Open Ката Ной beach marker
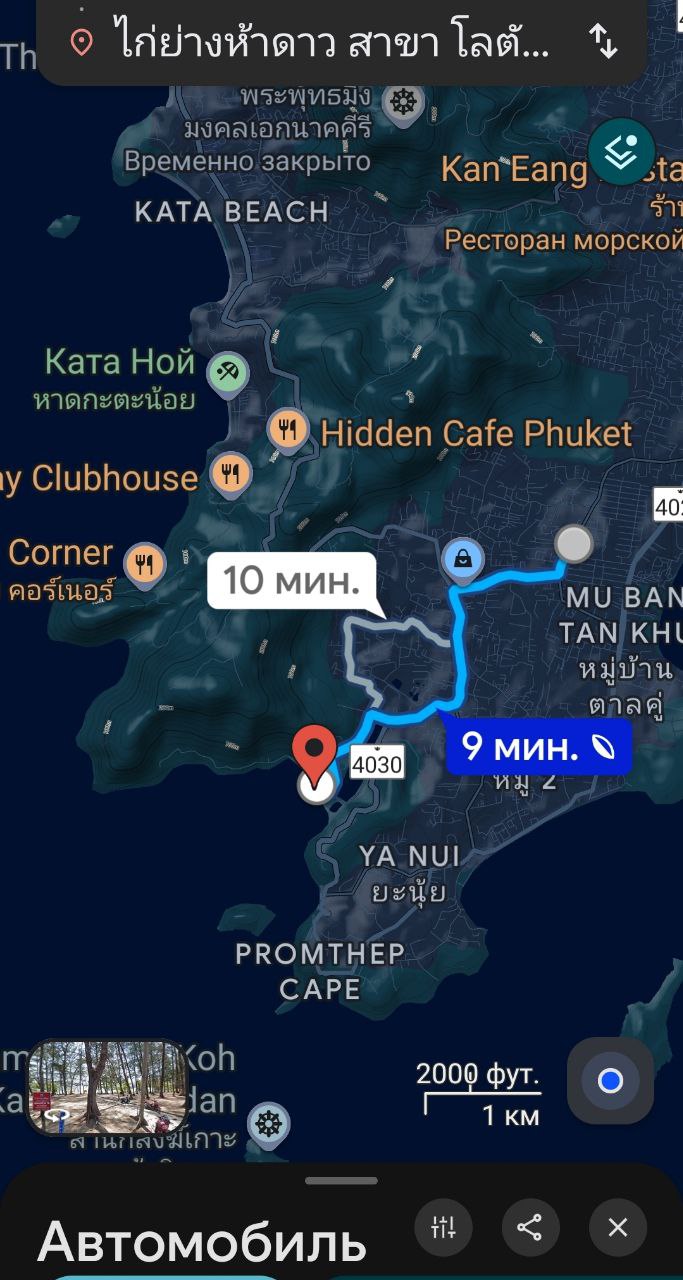Viewport: 683px width, 1280px height. pos(227,373)
